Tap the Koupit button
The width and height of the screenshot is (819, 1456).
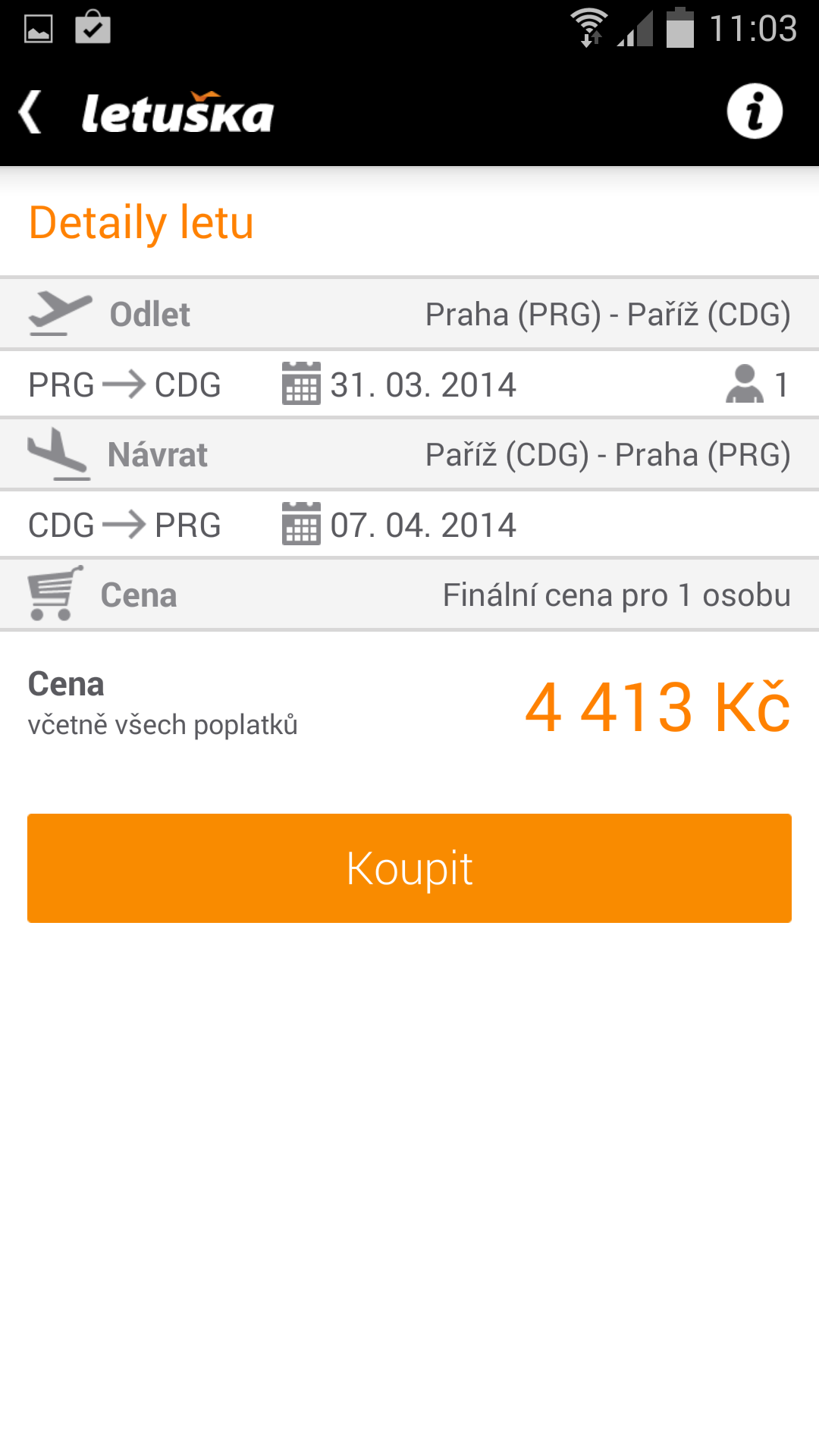[x=409, y=868]
